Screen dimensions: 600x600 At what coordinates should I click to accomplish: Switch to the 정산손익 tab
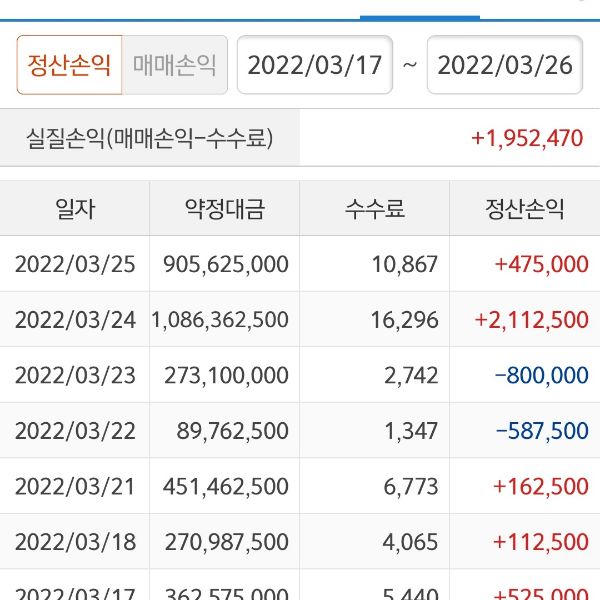[69, 66]
